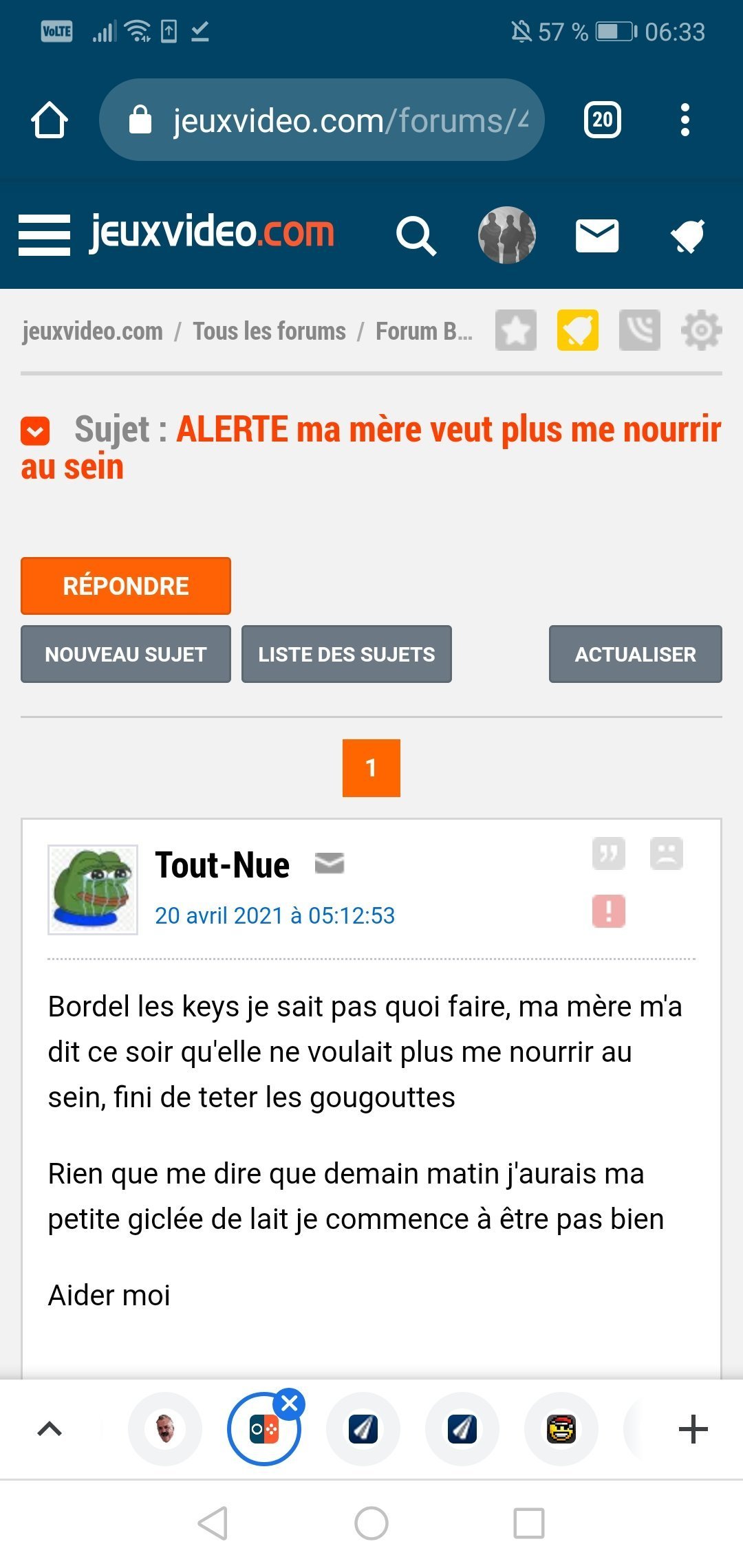Screen dimensions: 743x1568
Task: Open Tout-Nue's profile avatar
Action: click(93, 890)
